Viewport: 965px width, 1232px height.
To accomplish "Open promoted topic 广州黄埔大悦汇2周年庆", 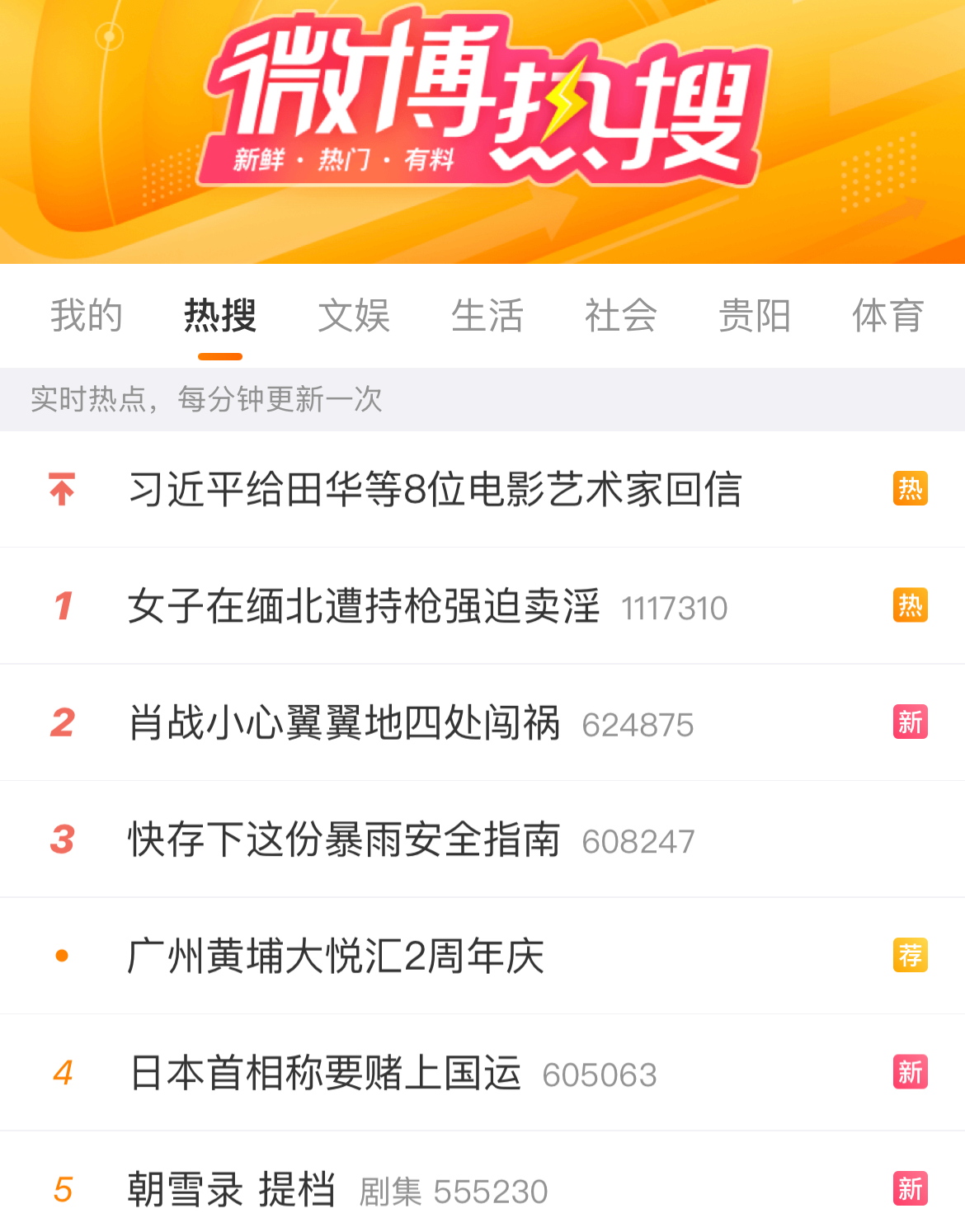I will pos(336,957).
